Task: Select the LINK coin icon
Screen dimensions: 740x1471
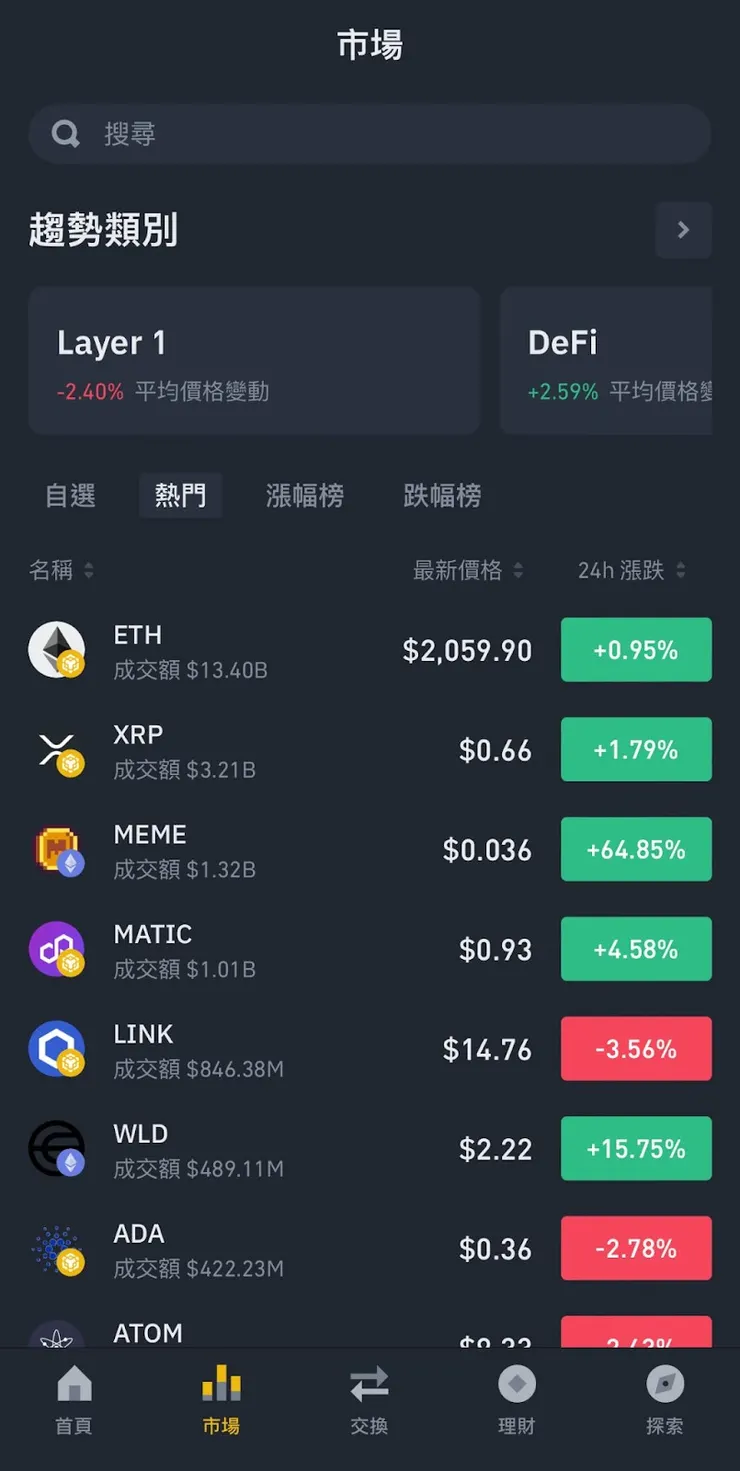Action: tap(56, 1049)
